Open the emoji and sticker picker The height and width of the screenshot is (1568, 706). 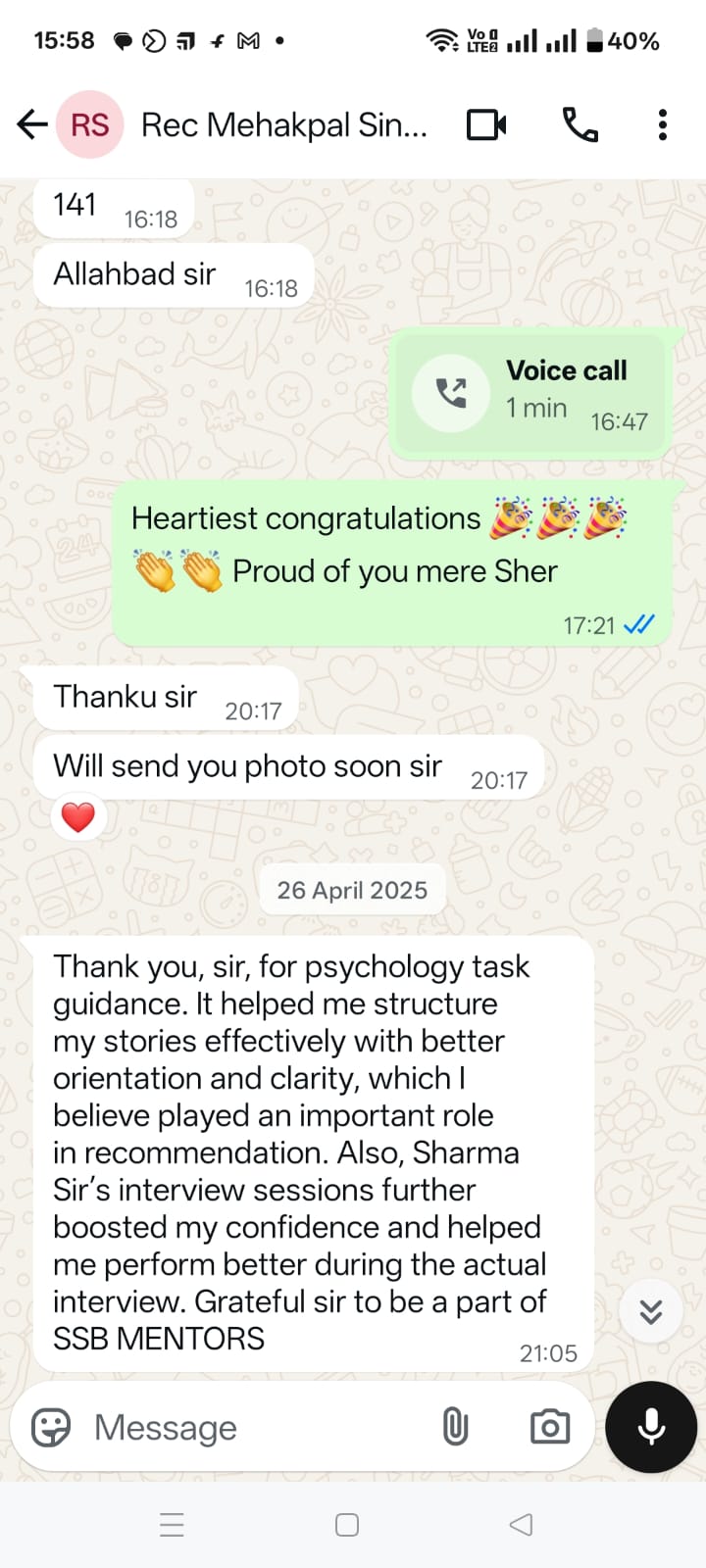pos(51,1427)
